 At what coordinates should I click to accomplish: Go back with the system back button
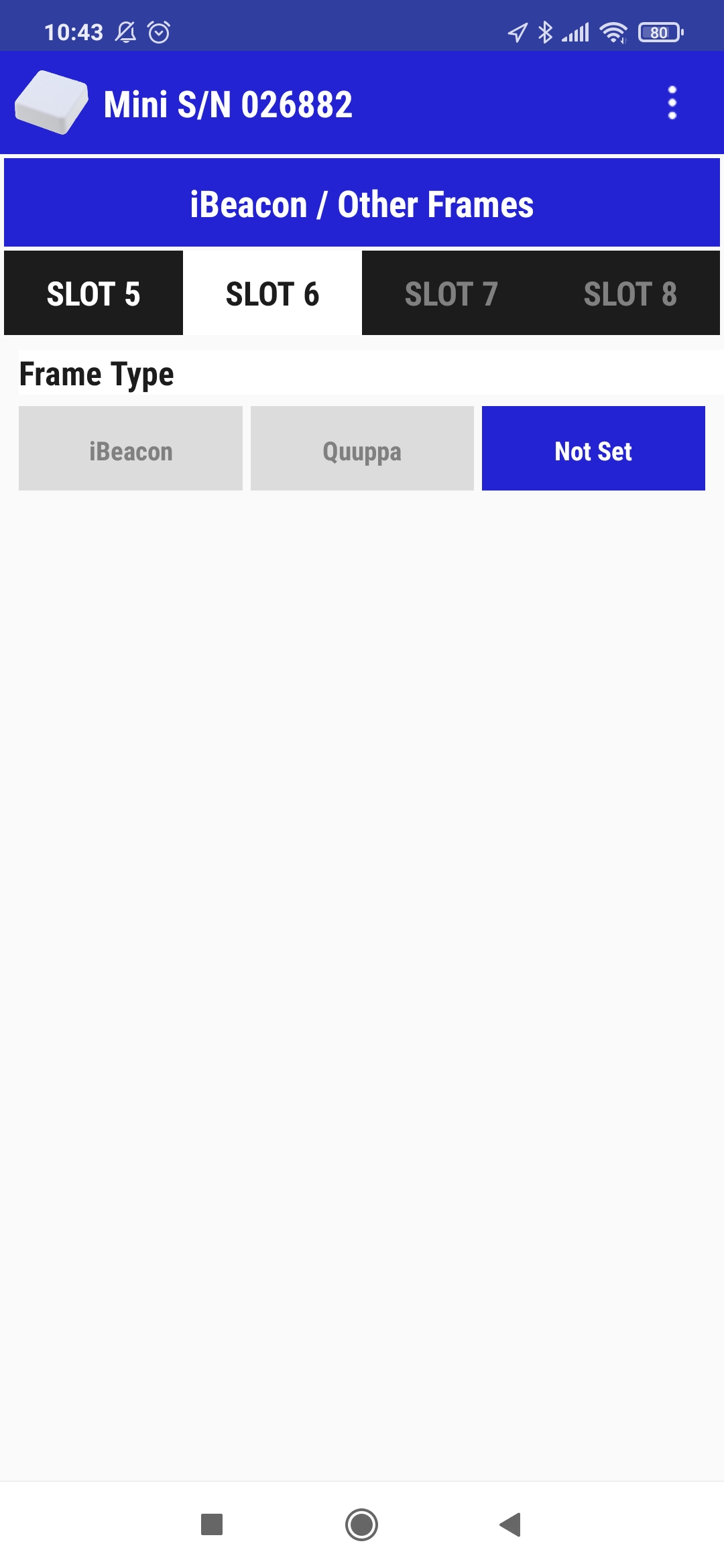pyautogui.click(x=511, y=1524)
